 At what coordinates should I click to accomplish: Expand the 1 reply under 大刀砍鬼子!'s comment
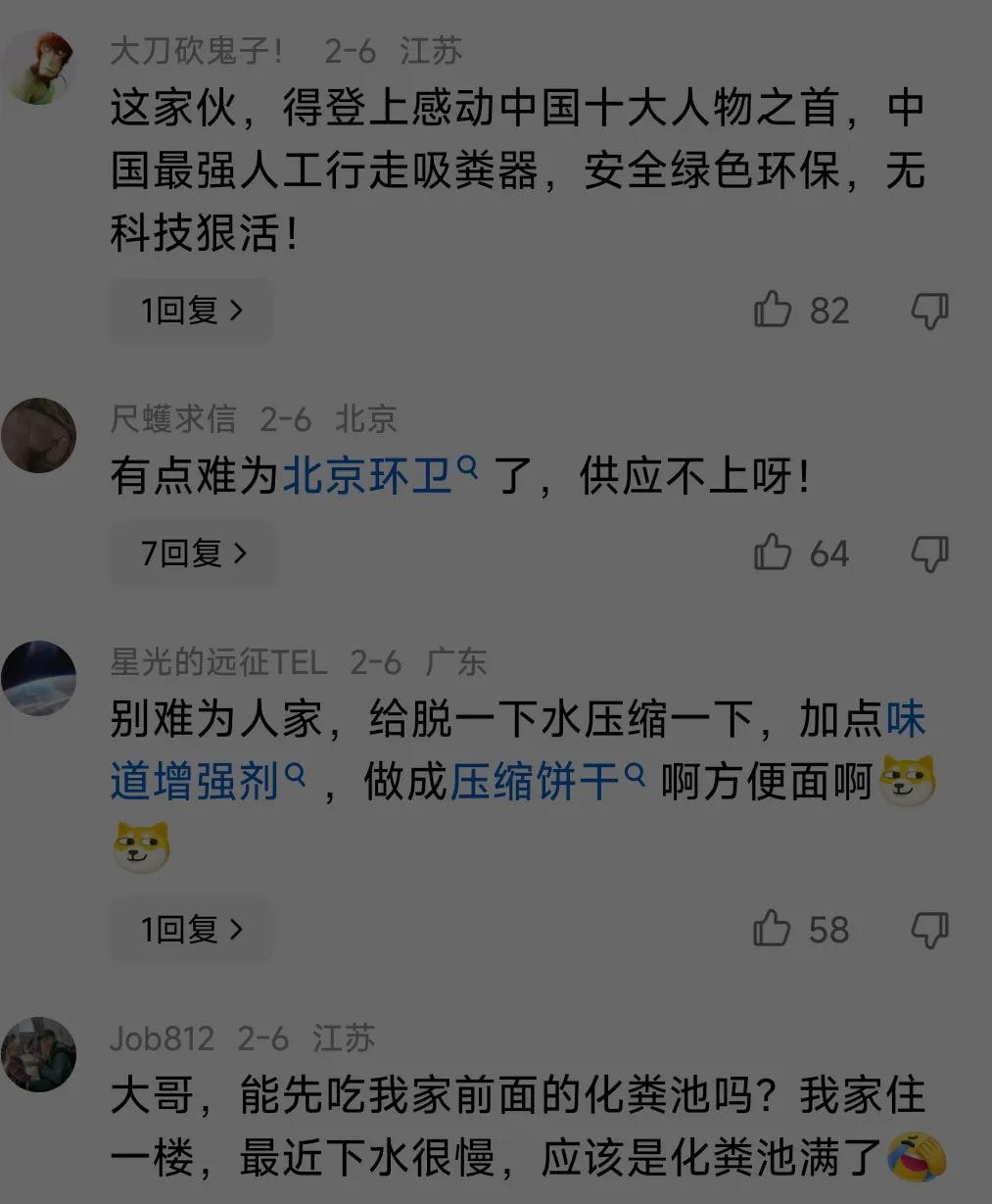pyautogui.click(x=191, y=312)
